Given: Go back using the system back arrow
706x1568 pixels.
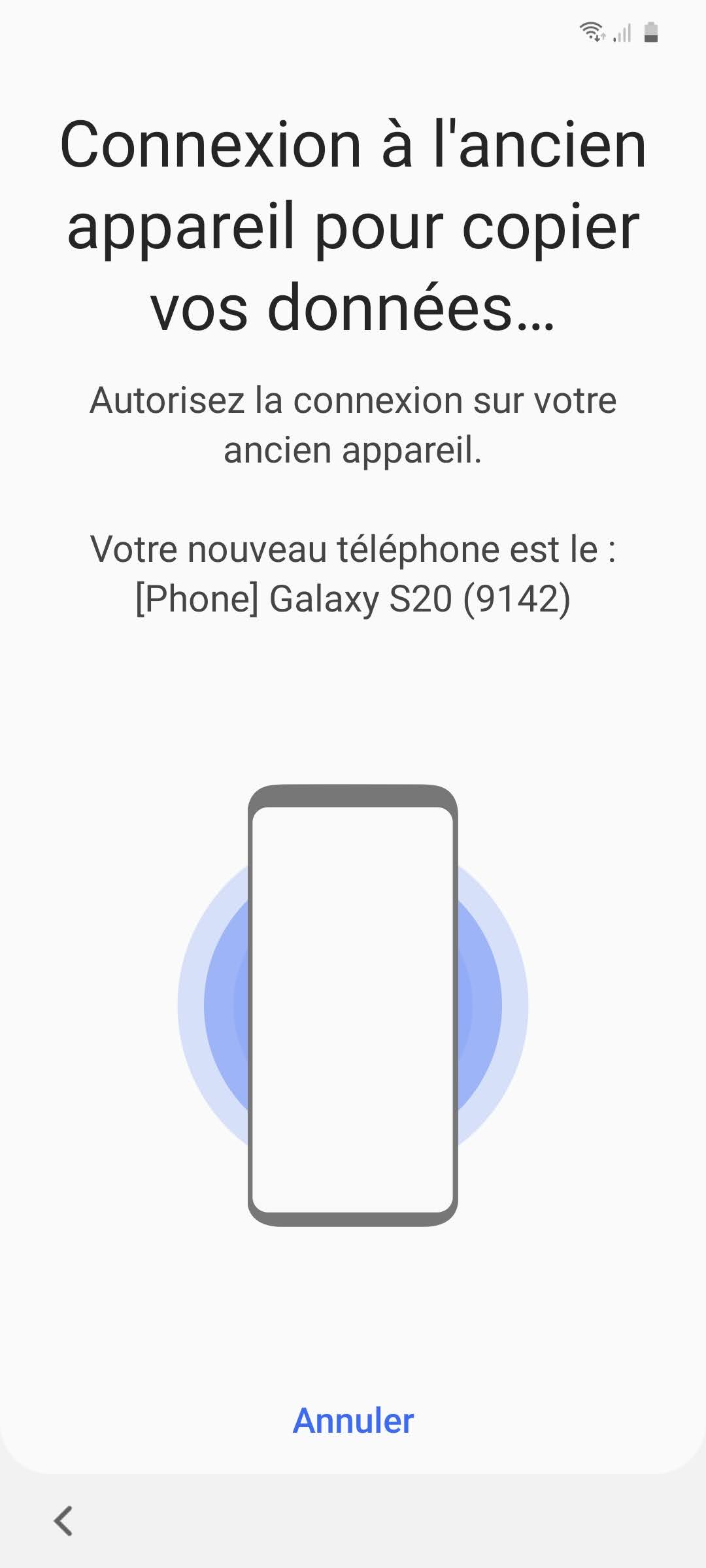Looking at the screenshot, I should click(x=63, y=1520).
